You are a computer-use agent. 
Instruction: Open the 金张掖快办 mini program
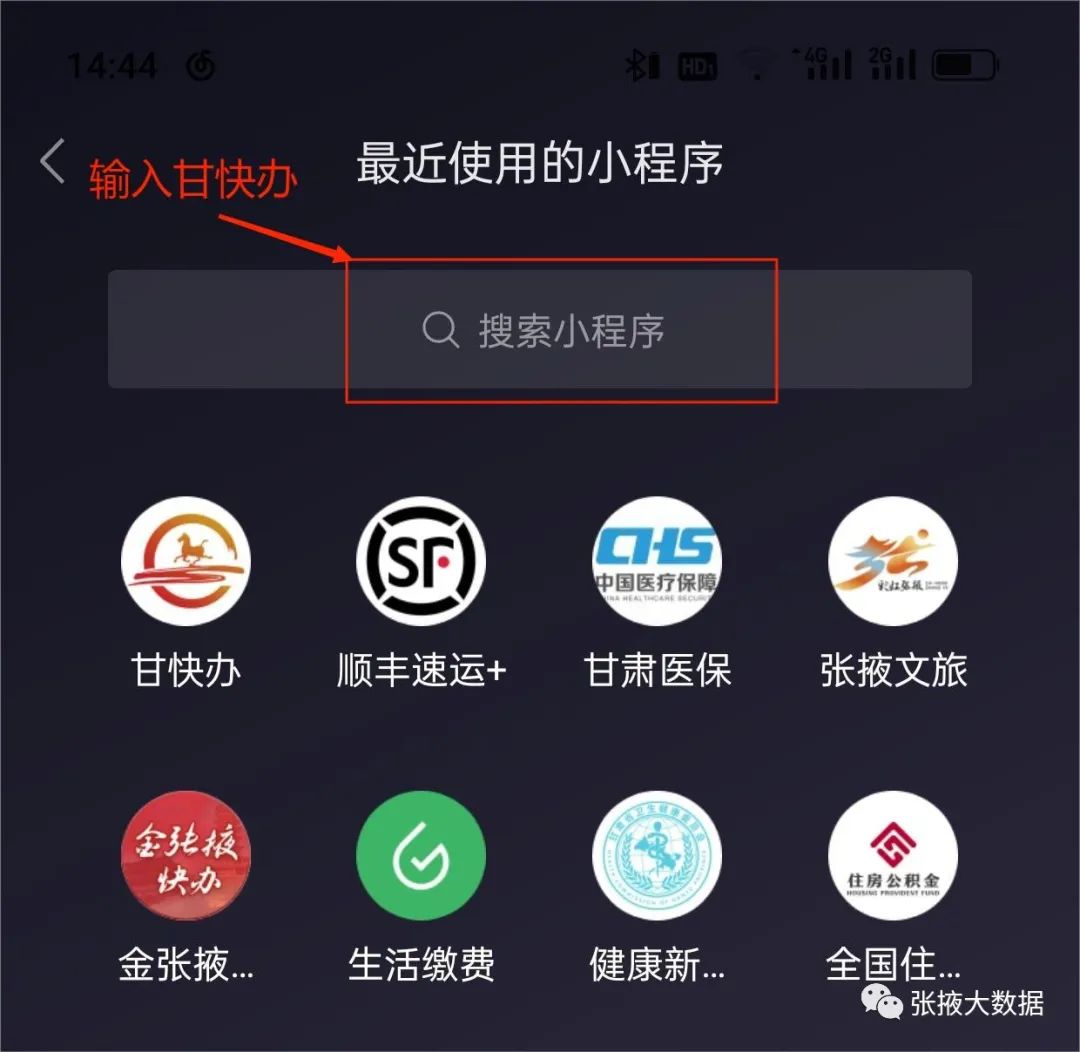(x=185, y=856)
